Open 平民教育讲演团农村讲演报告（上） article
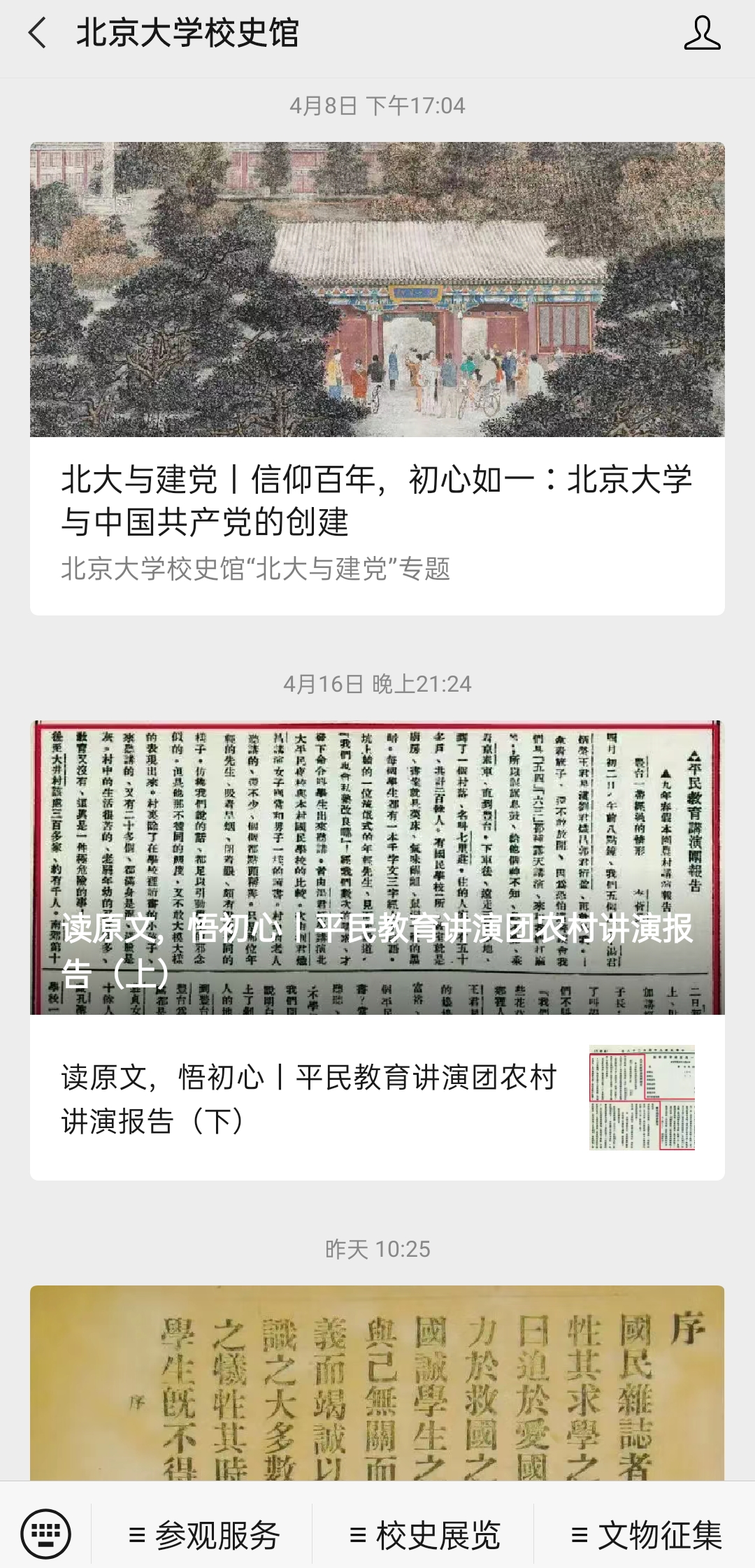Screen dimensions: 755x1568 pos(377,867)
